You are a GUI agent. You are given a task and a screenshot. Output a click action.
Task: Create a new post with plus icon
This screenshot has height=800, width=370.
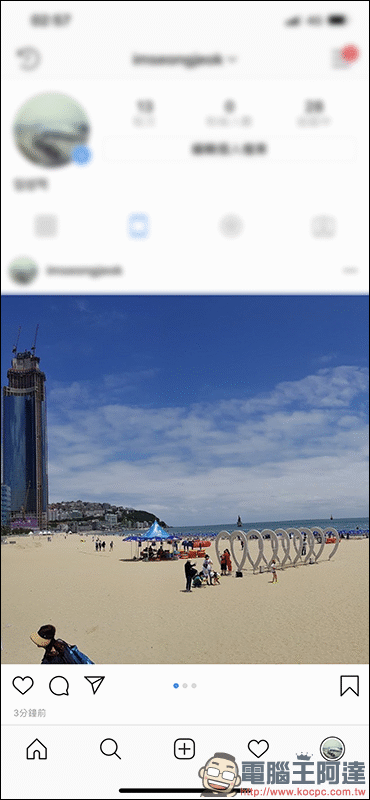tap(184, 749)
